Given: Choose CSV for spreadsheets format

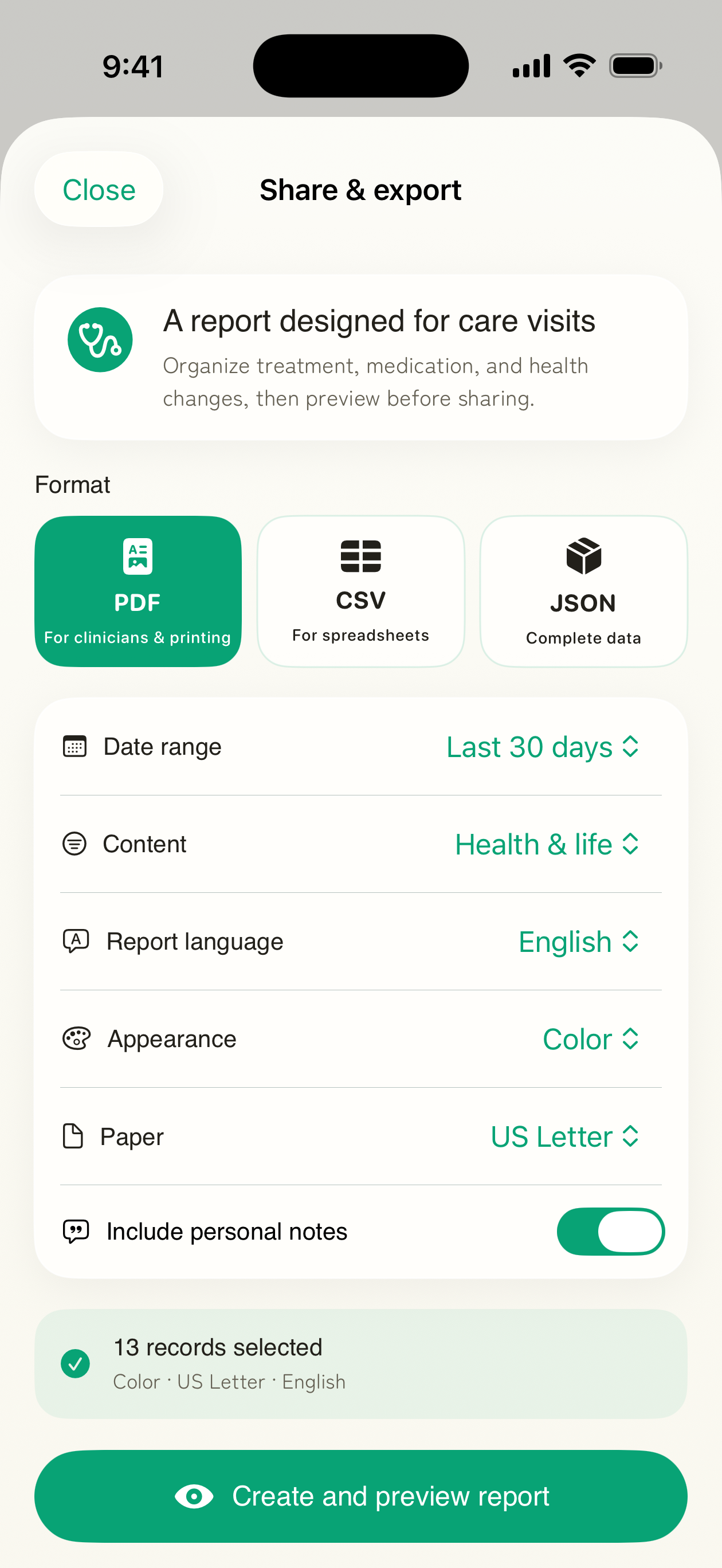Looking at the screenshot, I should point(361,591).
